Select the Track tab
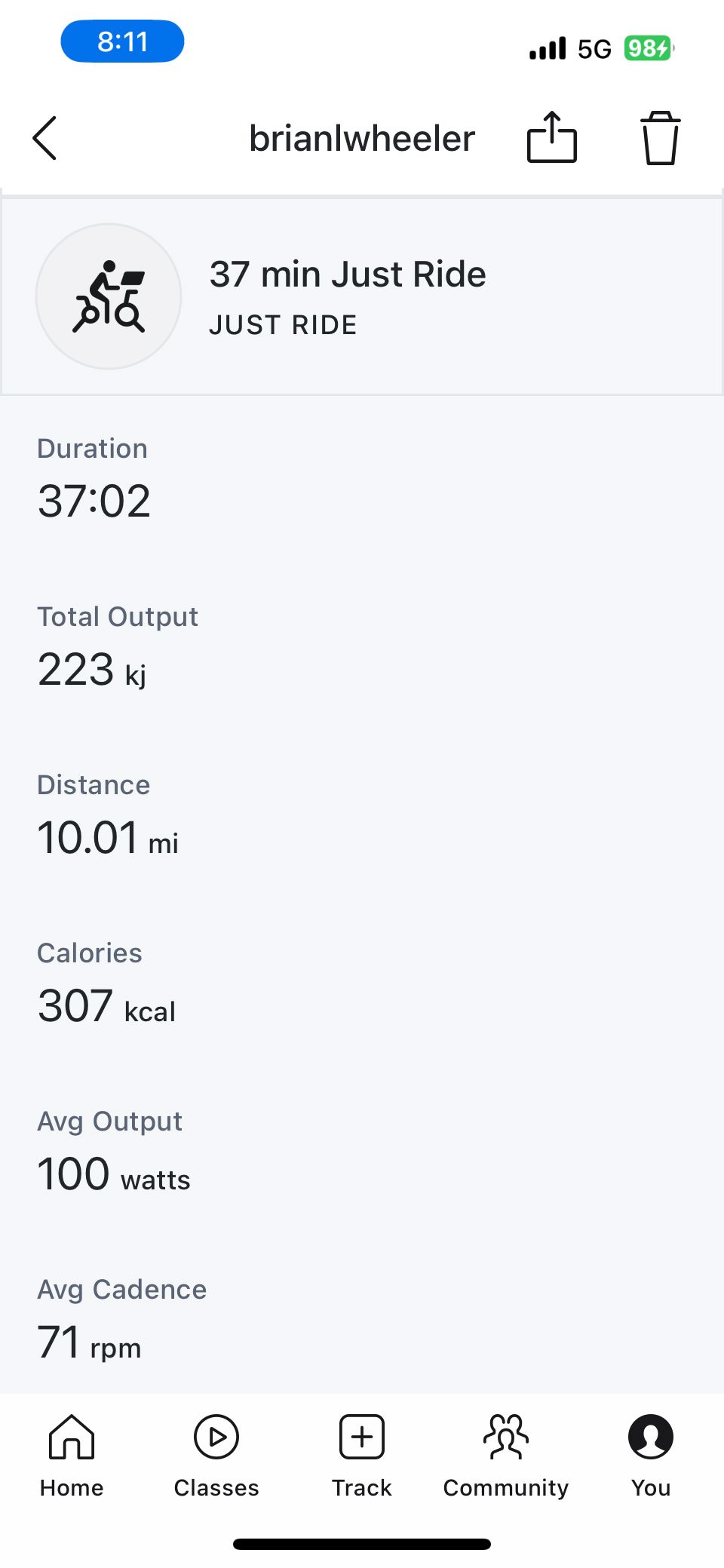 tap(362, 1456)
